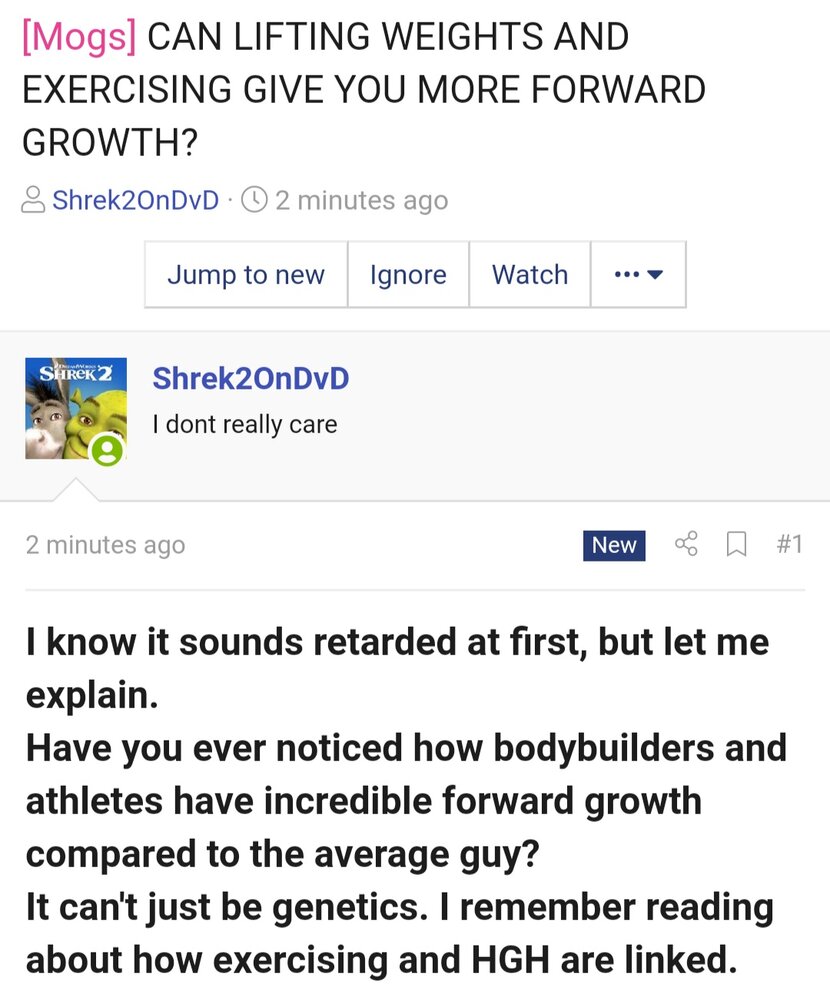Click the share icon on post #1
Image resolution: width=830 pixels, height=1000 pixels.
[x=686, y=544]
